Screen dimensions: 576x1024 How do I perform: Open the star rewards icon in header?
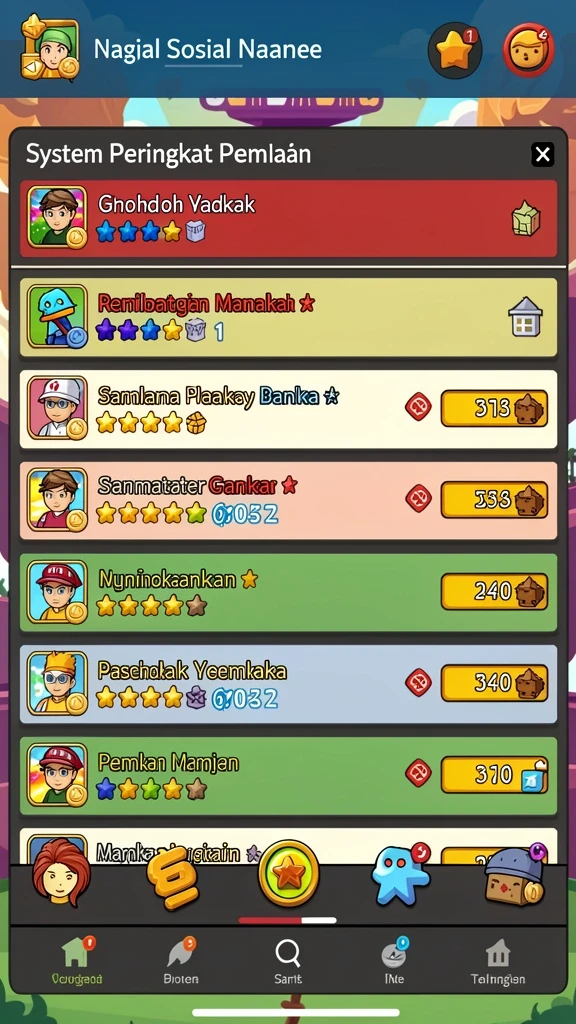455,51
